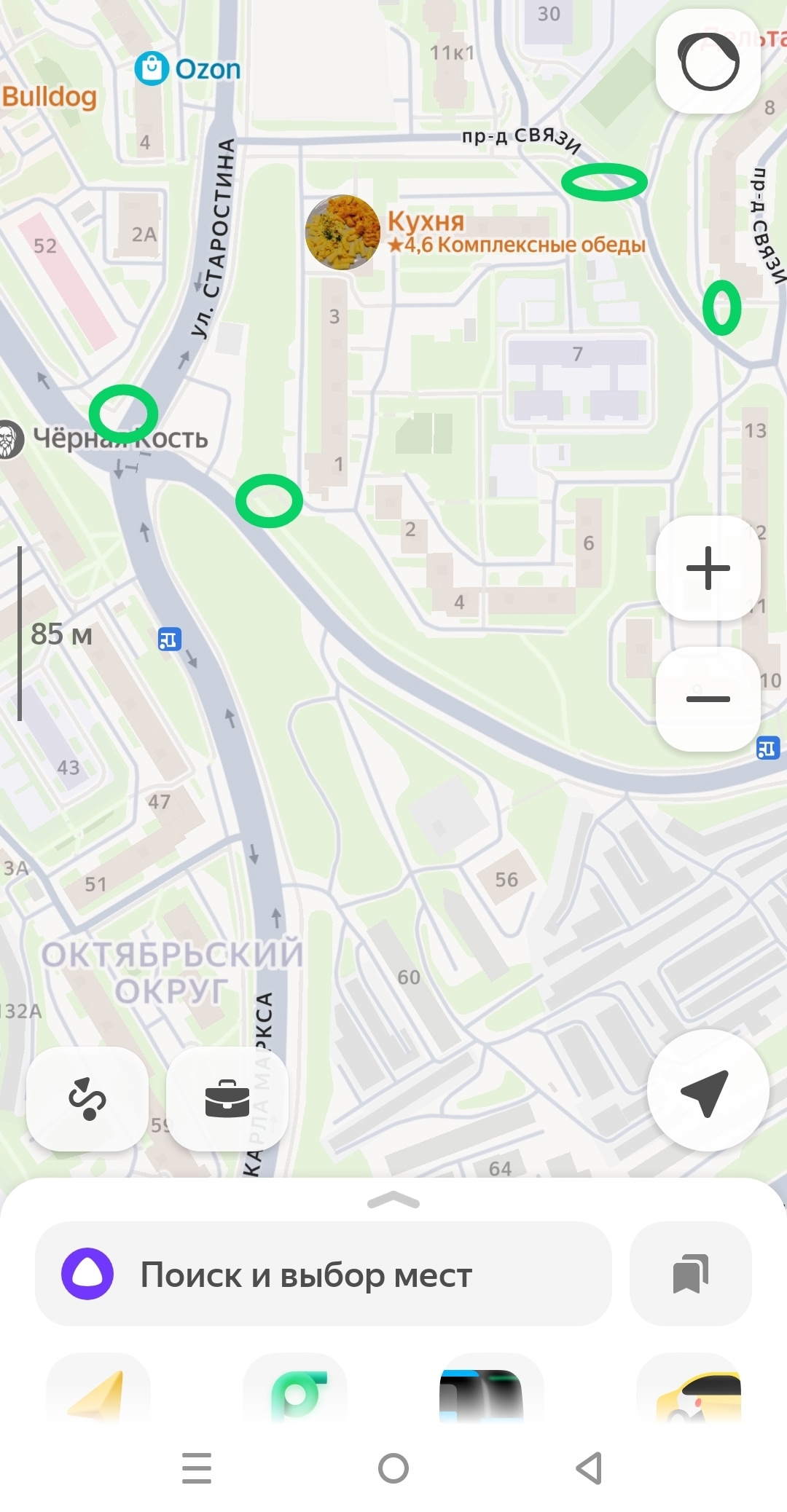Open saved bookmarks
787x1512 pixels.
click(x=690, y=1274)
